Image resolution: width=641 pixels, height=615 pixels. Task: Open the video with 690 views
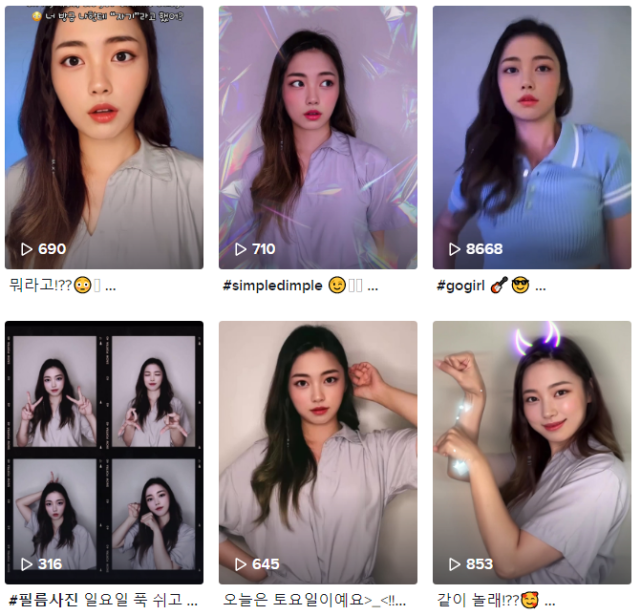[104, 137]
